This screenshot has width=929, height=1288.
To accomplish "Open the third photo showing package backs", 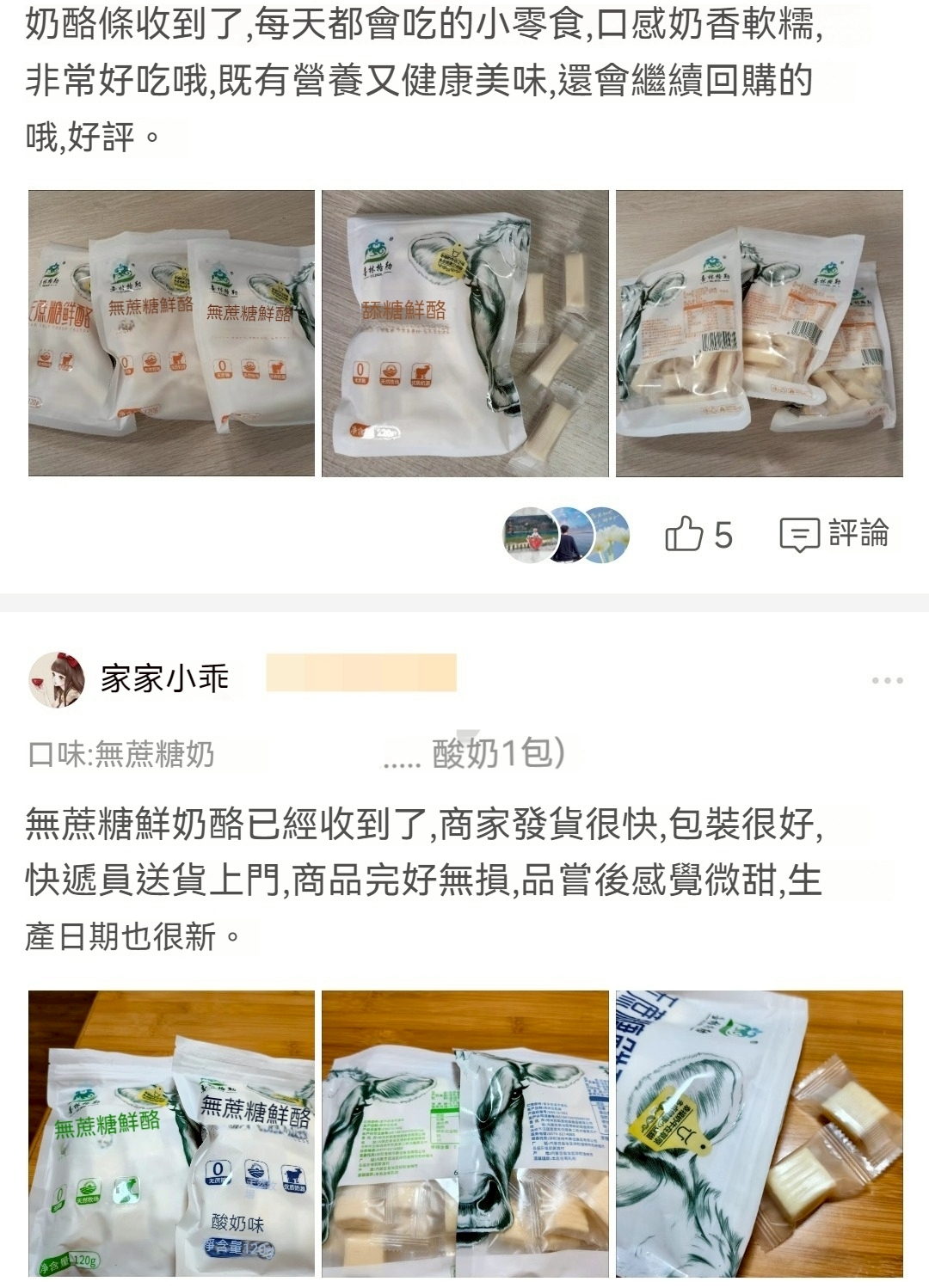I will click(x=759, y=334).
